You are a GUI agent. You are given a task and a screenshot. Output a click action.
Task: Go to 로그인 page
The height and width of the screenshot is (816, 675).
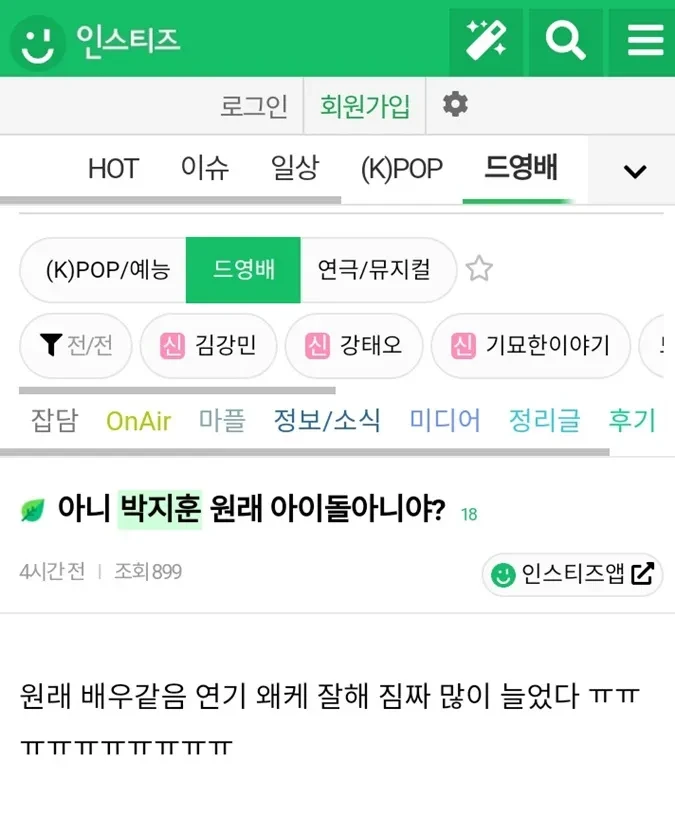coord(254,106)
